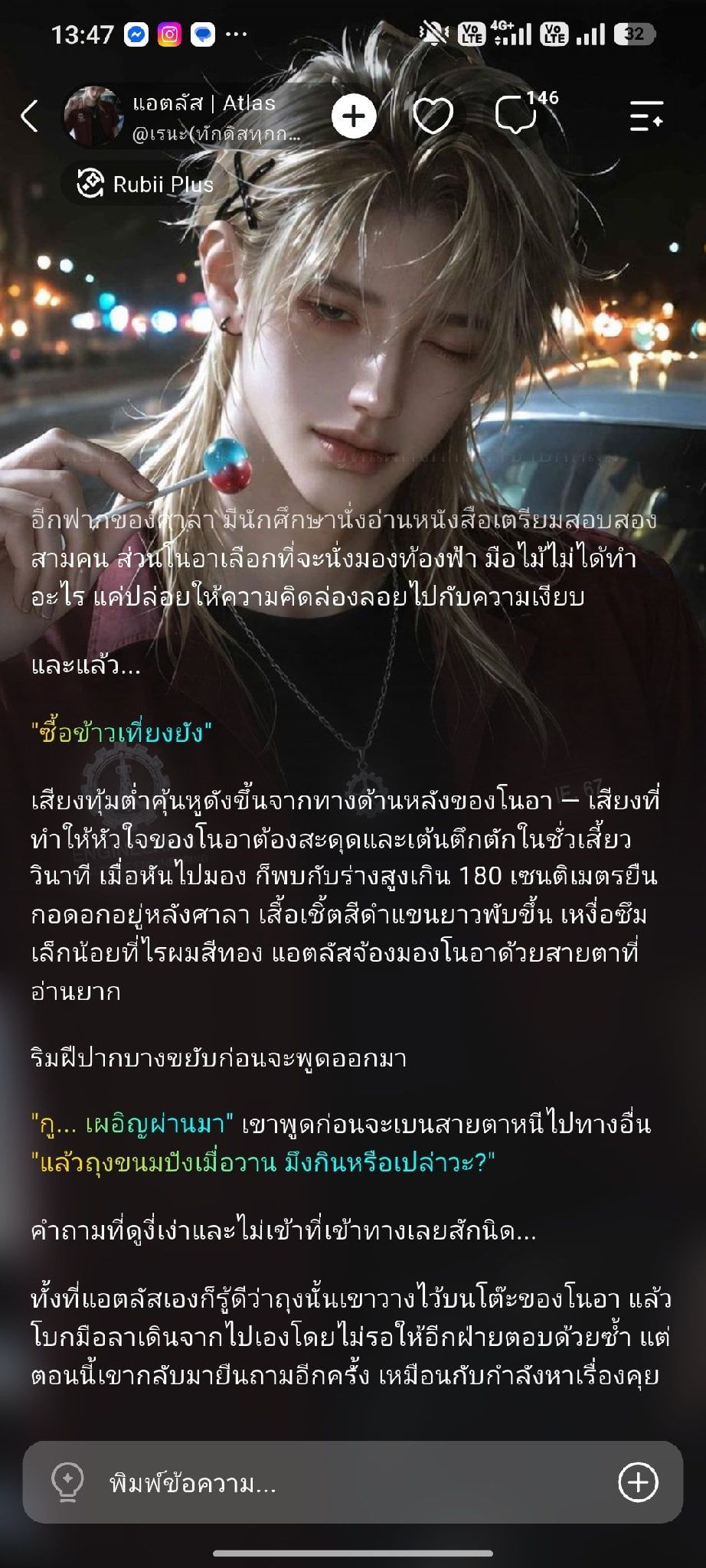The width and height of the screenshot is (706, 1568).
Task: Open the lightbulb suggestion icon
Action: click(x=67, y=1482)
